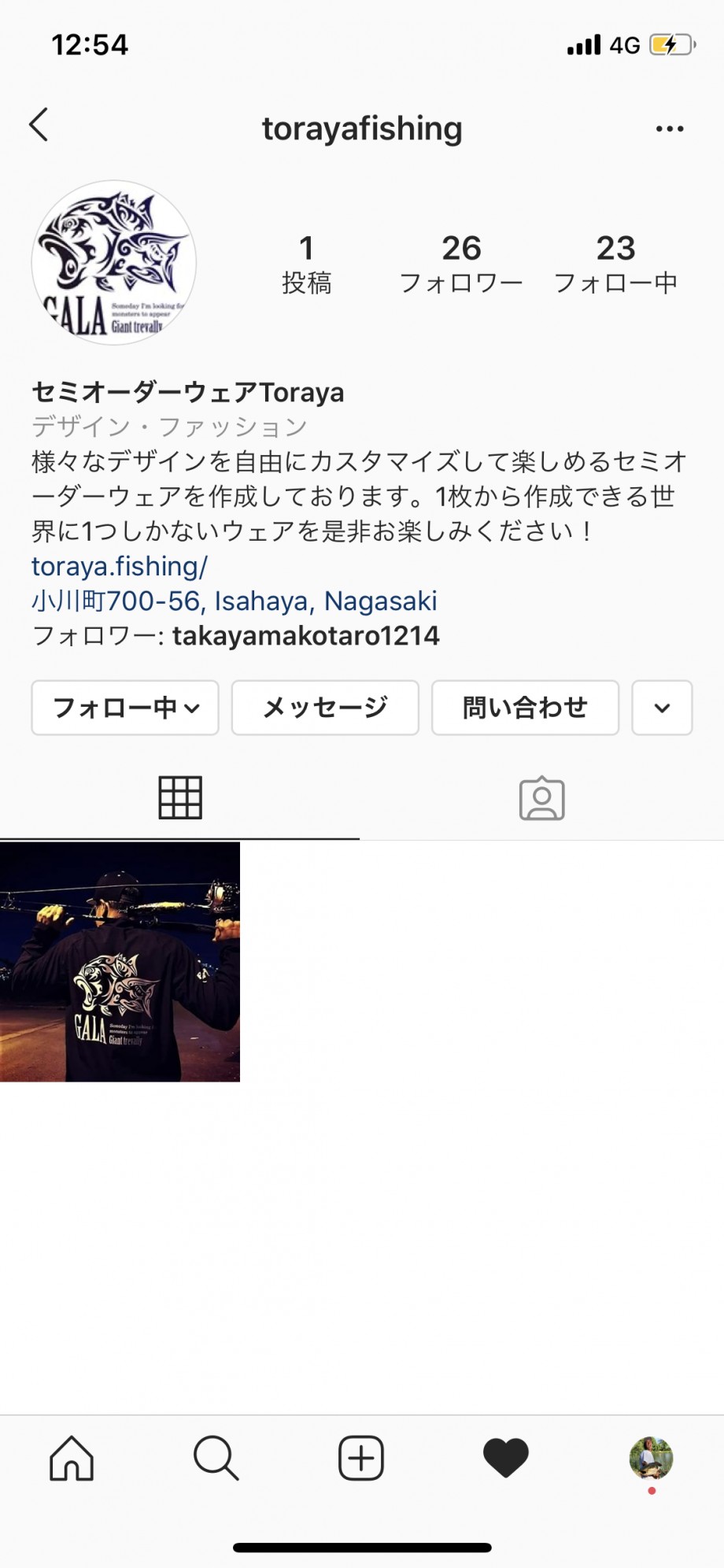Create a new post with plus icon
The height and width of the screenshot is (1568, 724).
361,1458
